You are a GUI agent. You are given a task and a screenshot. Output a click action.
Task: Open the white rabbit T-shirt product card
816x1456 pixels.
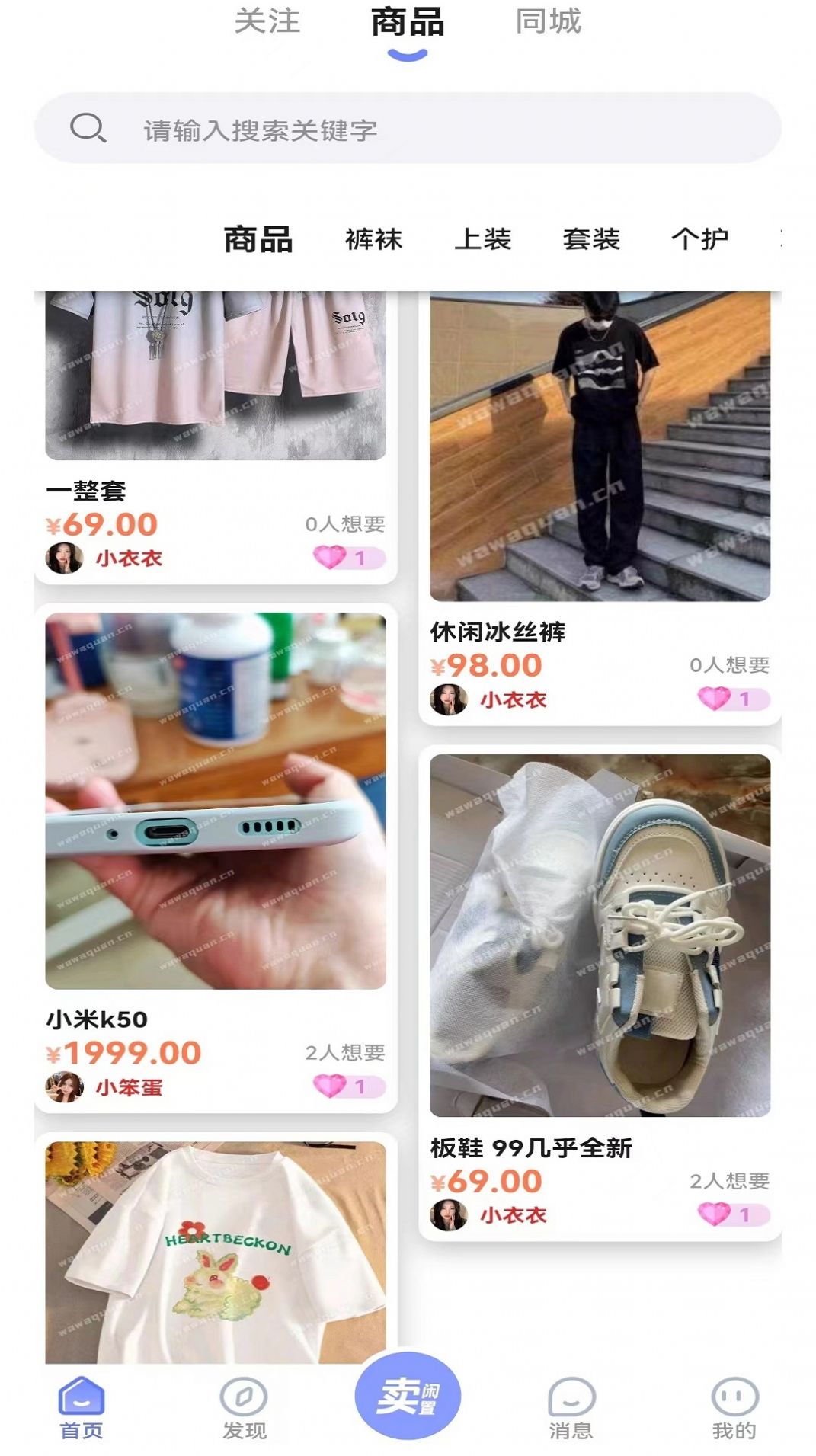[216, 1251]
